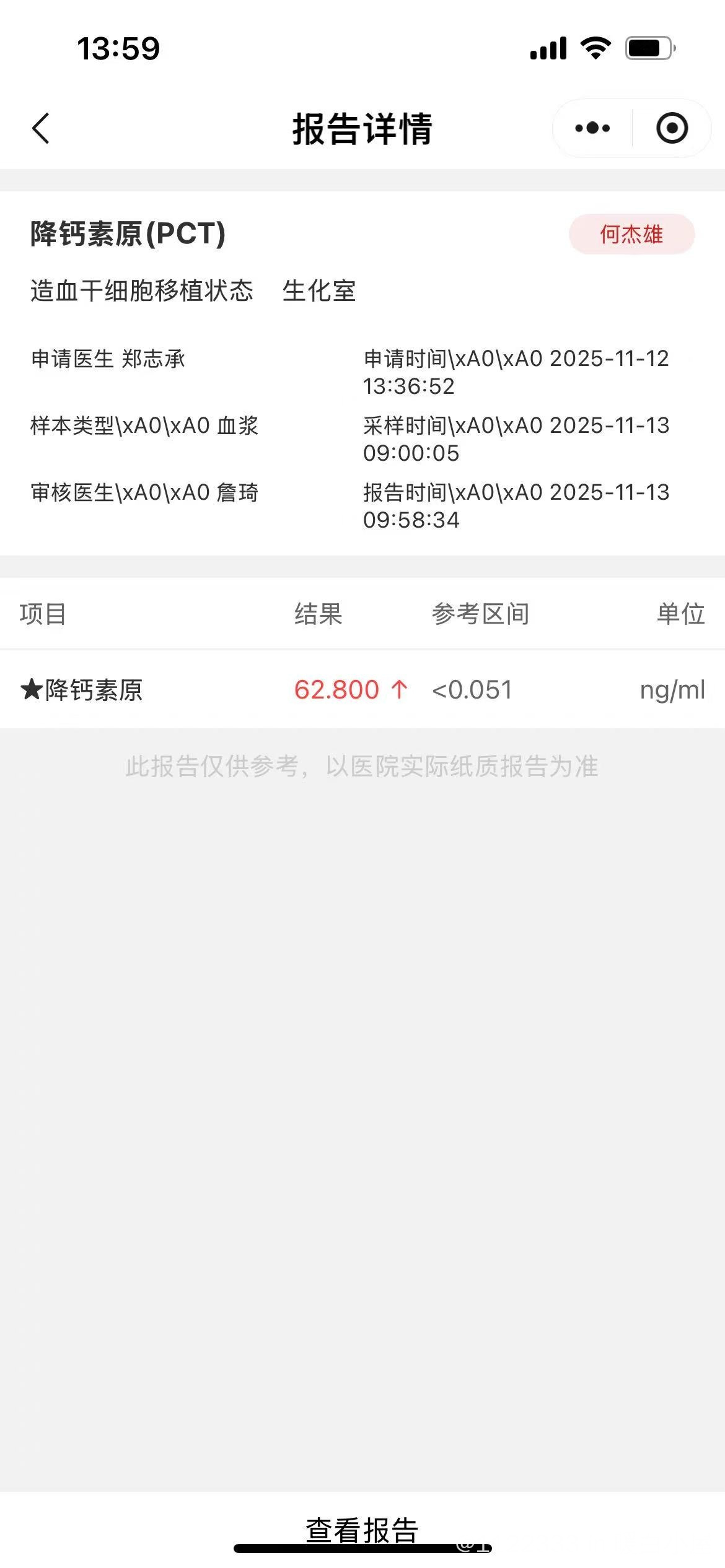The image size is (725, 1568).
Task: Go back from the report details page
Action: pos(41,129)
